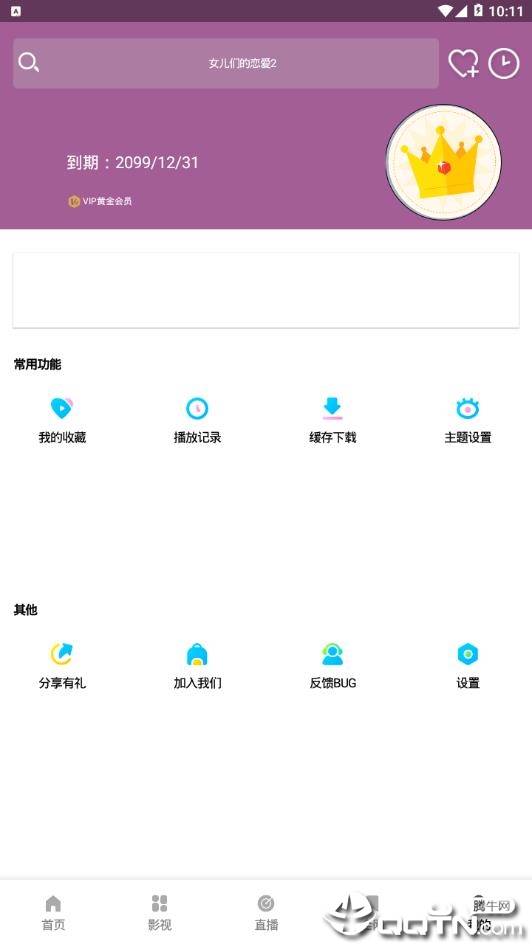
Task: Switch to the 影视 tab
Action: pyautogui.click(x=159, y=912)
